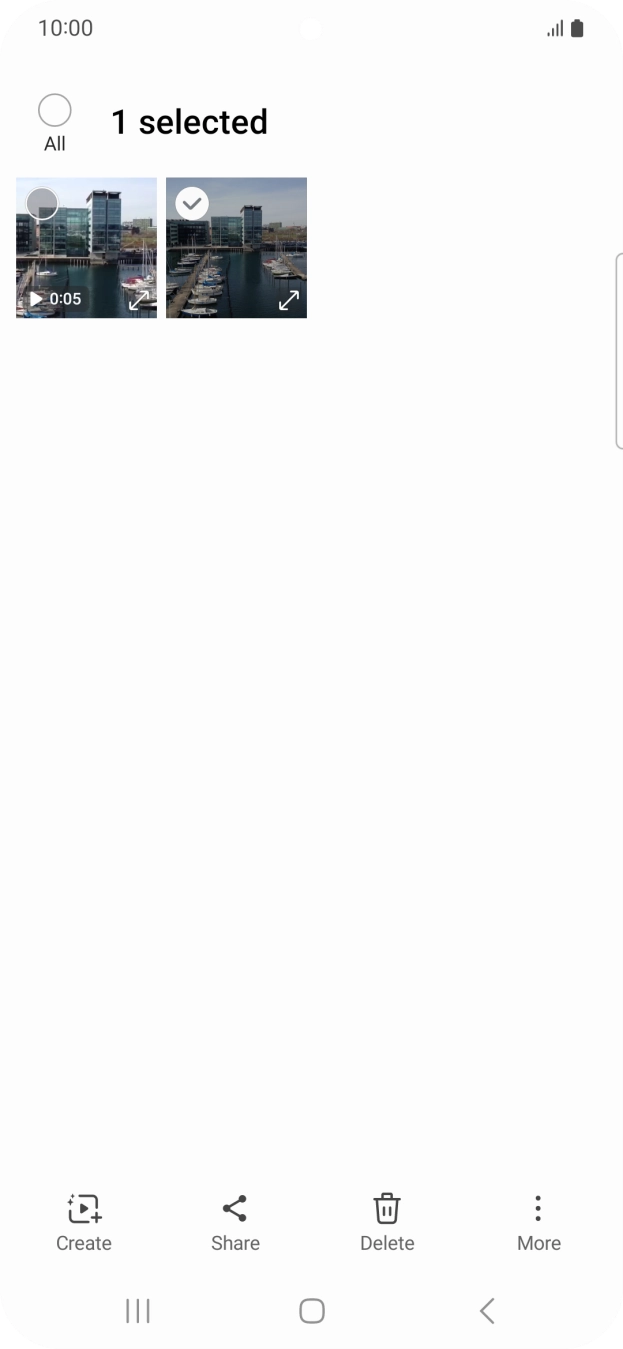Share the selected item

tap(235, 1222)
